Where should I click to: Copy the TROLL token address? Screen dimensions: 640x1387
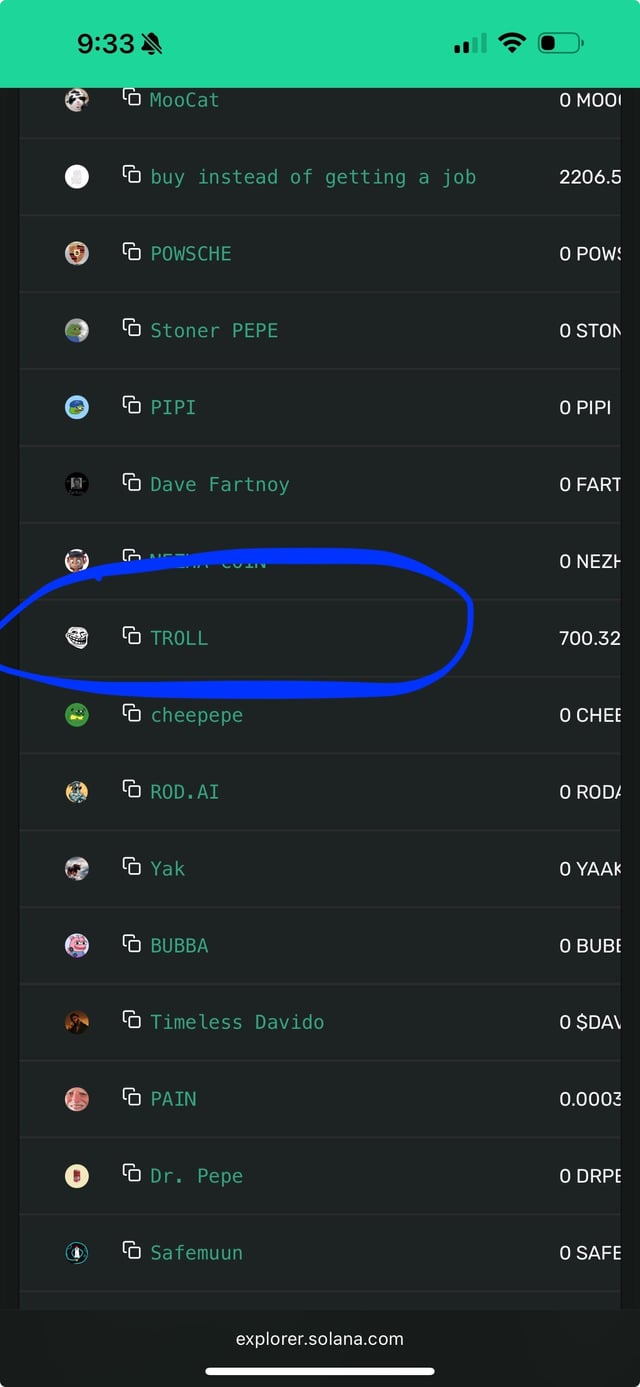[131, 636]
